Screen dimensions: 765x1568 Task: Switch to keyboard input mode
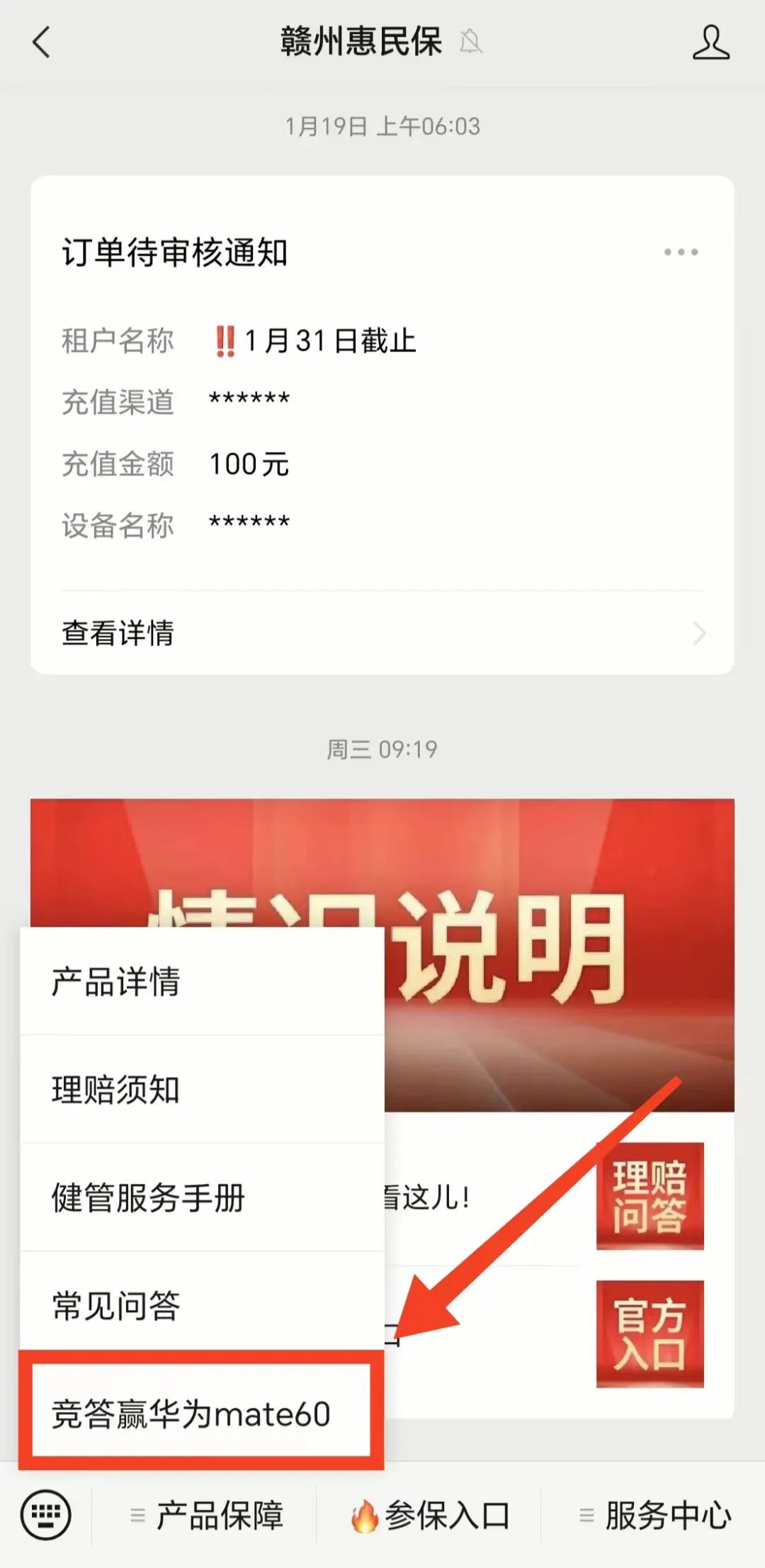click(46, 1515)
